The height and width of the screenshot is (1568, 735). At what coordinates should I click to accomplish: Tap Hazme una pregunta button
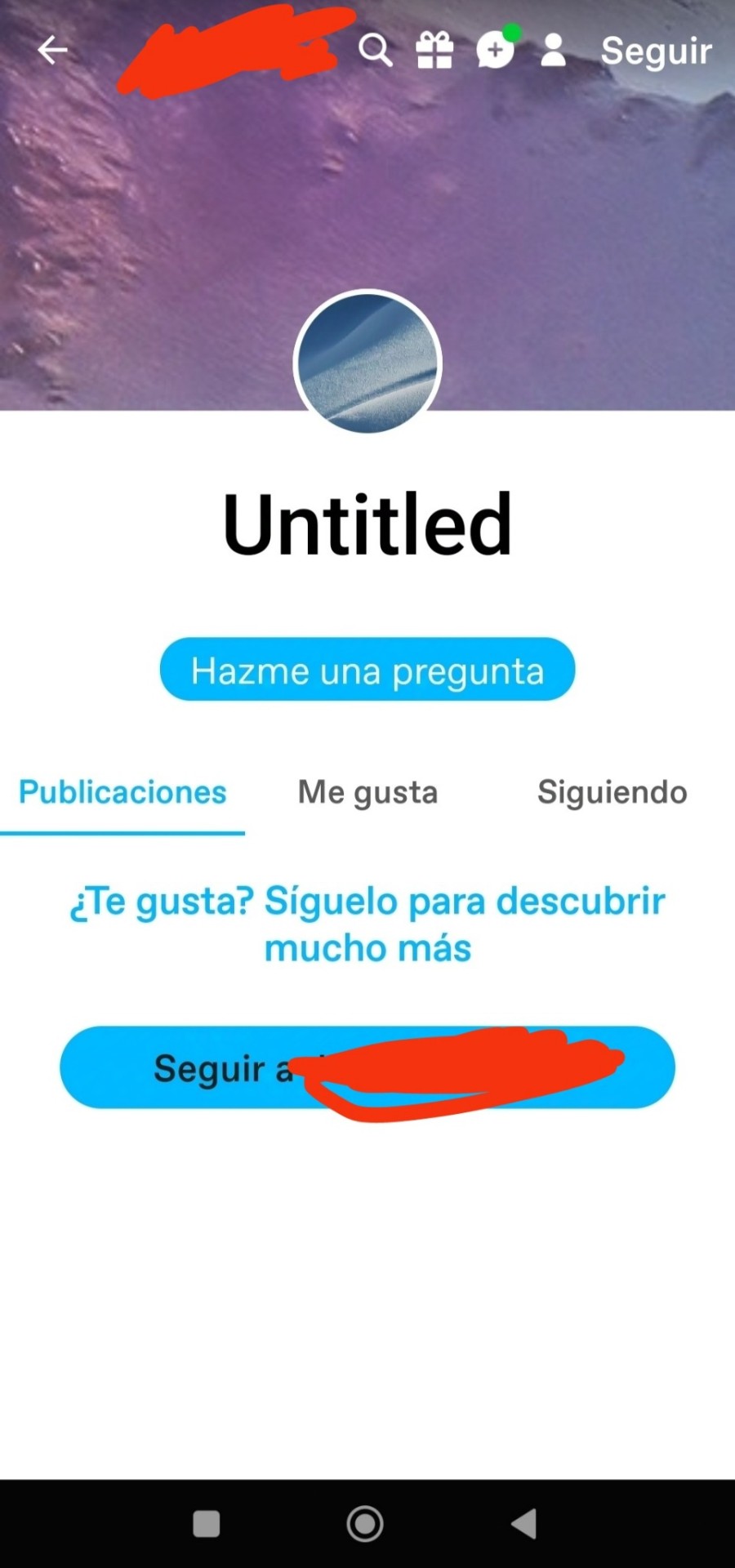click(367, 670)
